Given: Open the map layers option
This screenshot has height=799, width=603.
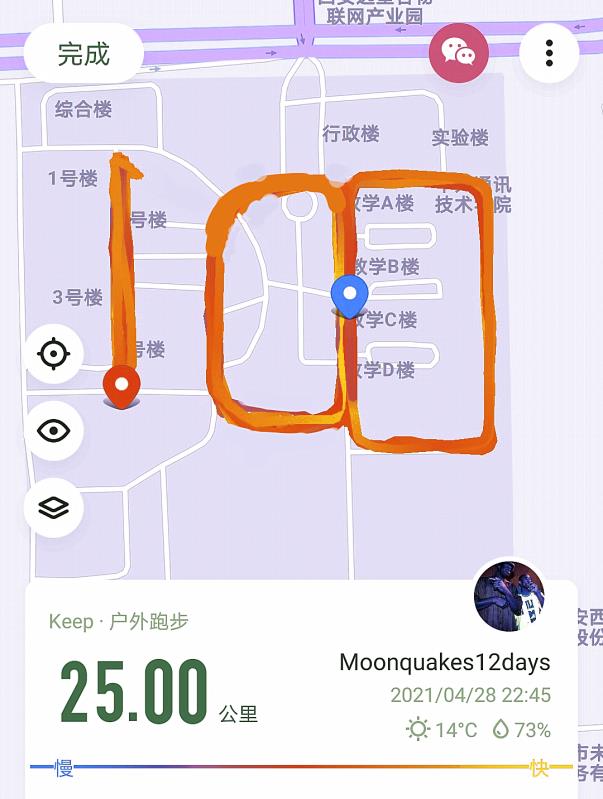Looking at the screenshot, I should click(x=54, y=507).
